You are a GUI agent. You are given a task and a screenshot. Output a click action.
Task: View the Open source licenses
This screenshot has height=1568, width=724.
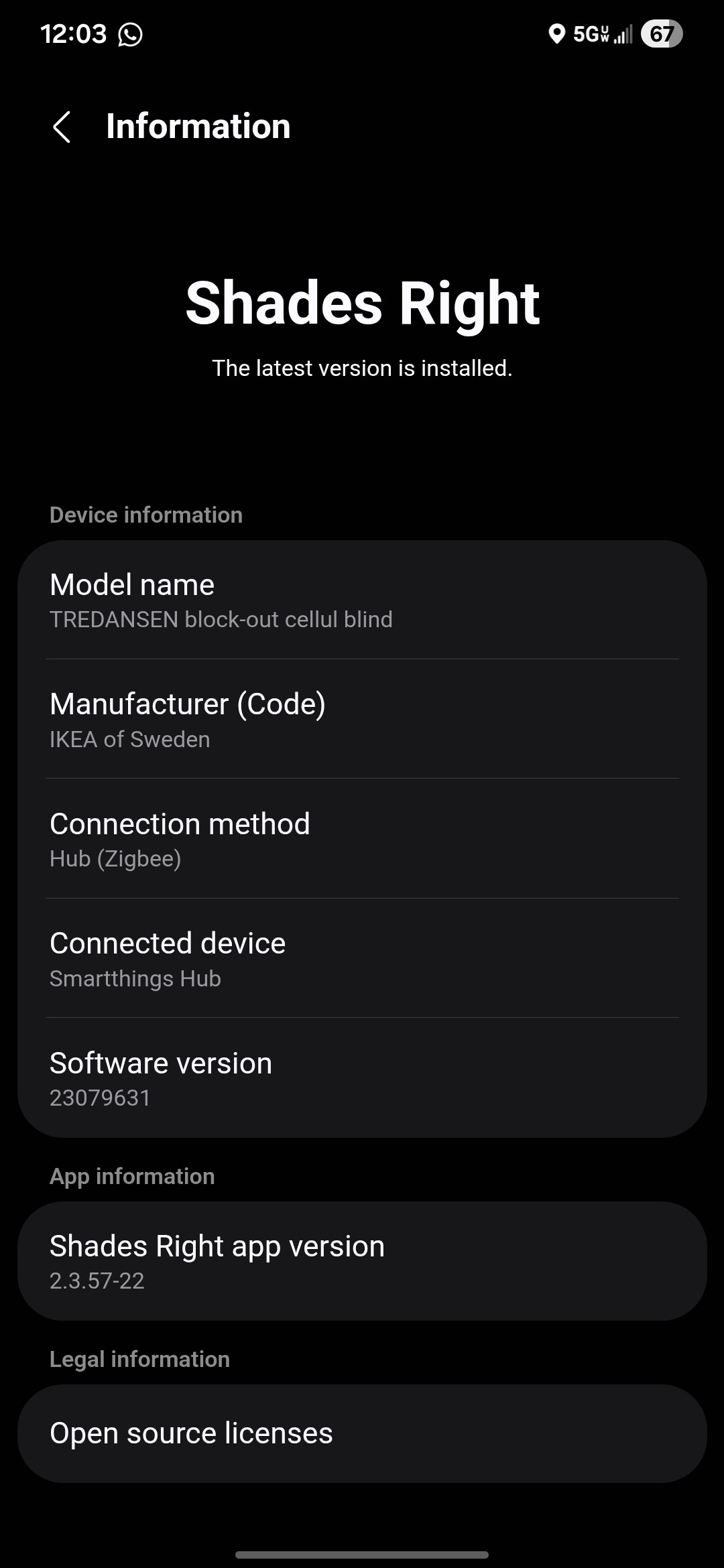tap(362, 1431)
